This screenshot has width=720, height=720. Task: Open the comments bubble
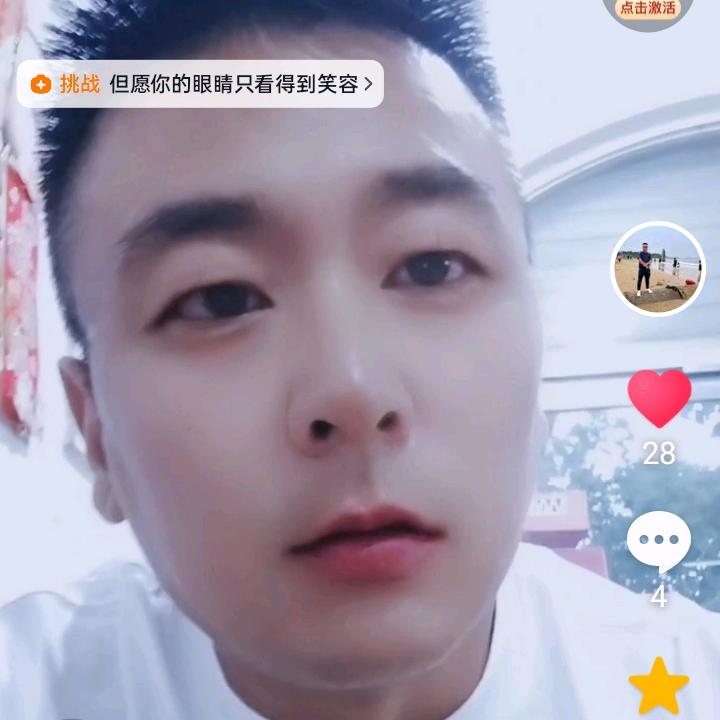point(658,542)
